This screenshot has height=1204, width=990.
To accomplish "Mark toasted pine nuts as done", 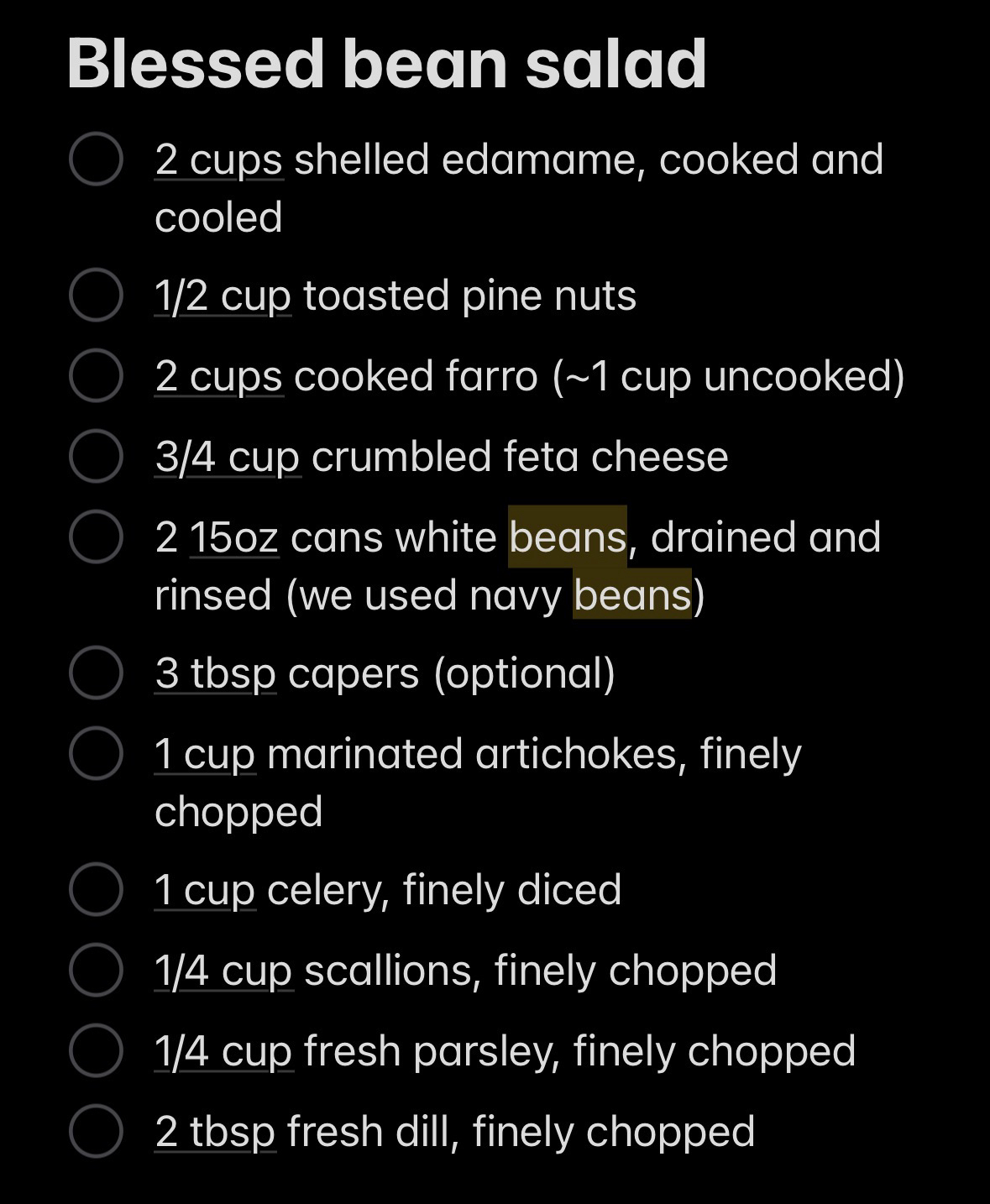I will click(96, 295).
